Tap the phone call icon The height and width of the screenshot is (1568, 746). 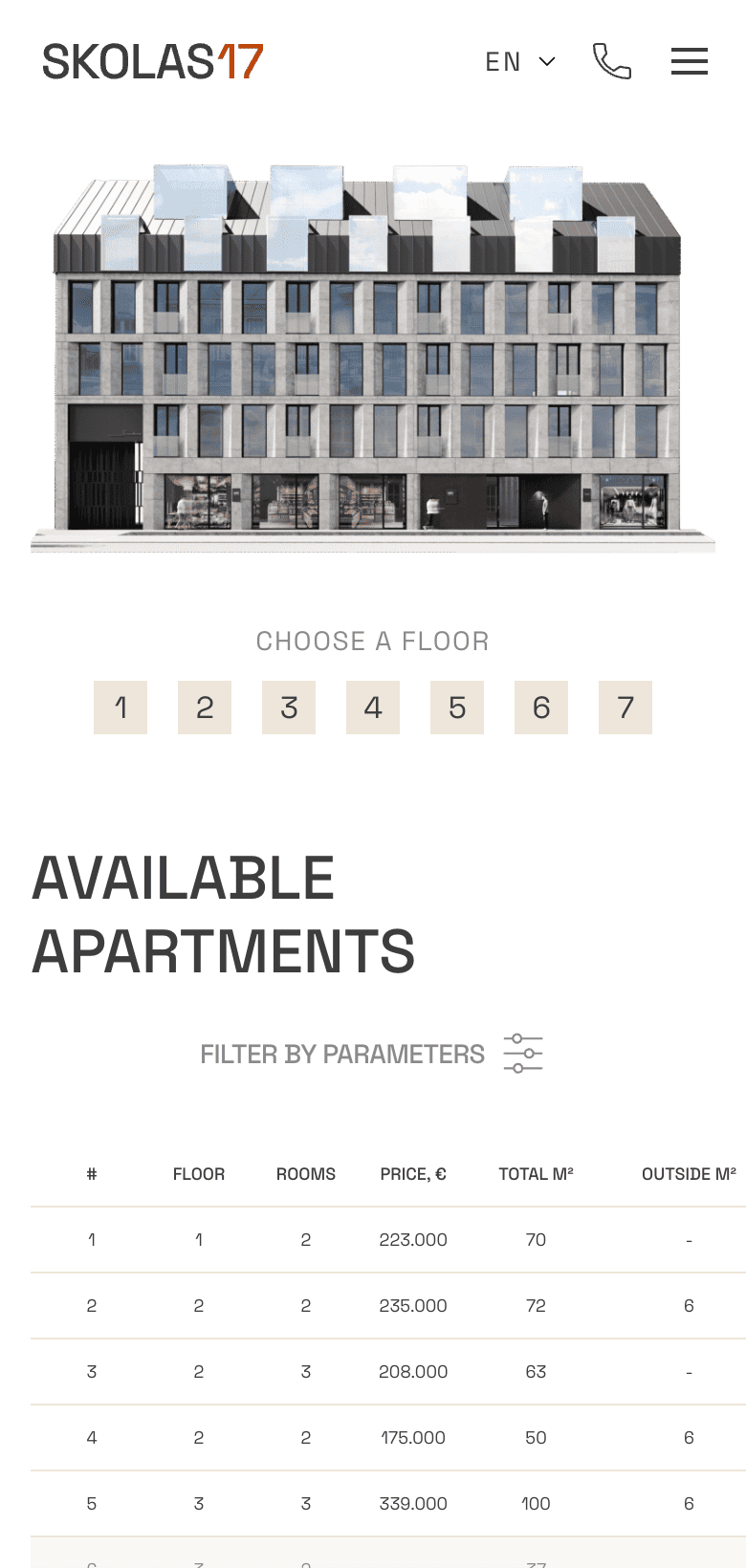pyautogui.click(x=611, y=61)
